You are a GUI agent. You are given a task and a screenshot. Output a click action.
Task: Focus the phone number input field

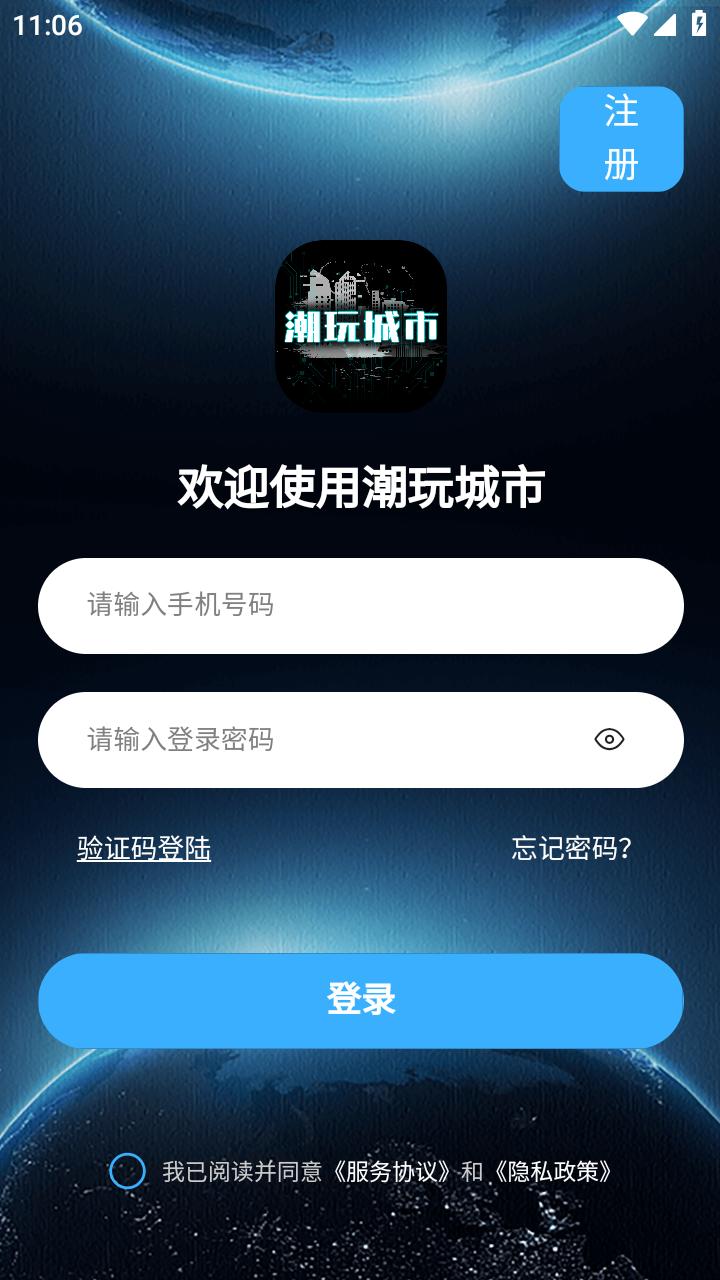(x=360, y=606)
